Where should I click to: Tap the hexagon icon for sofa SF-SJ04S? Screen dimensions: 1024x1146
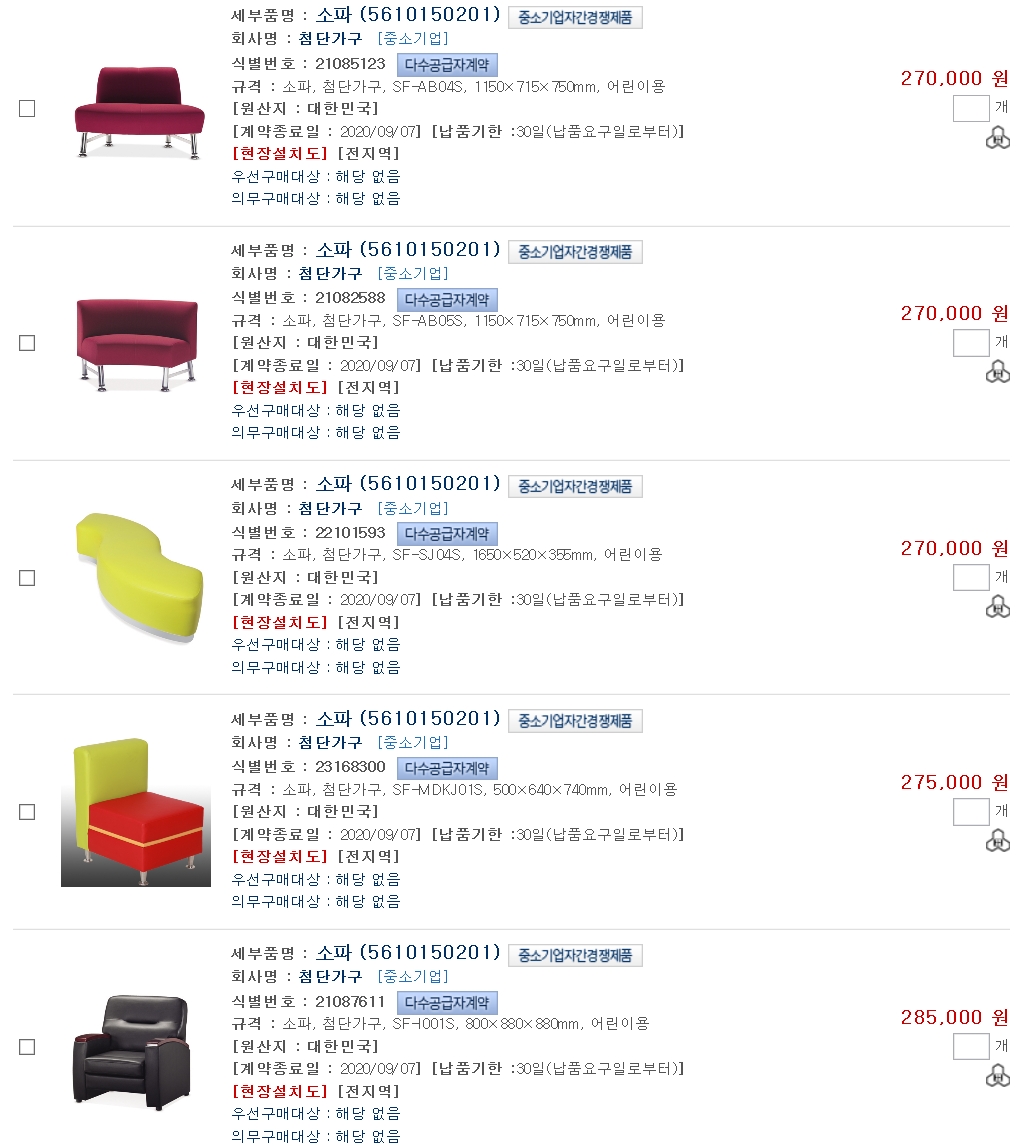coord(997,607)
